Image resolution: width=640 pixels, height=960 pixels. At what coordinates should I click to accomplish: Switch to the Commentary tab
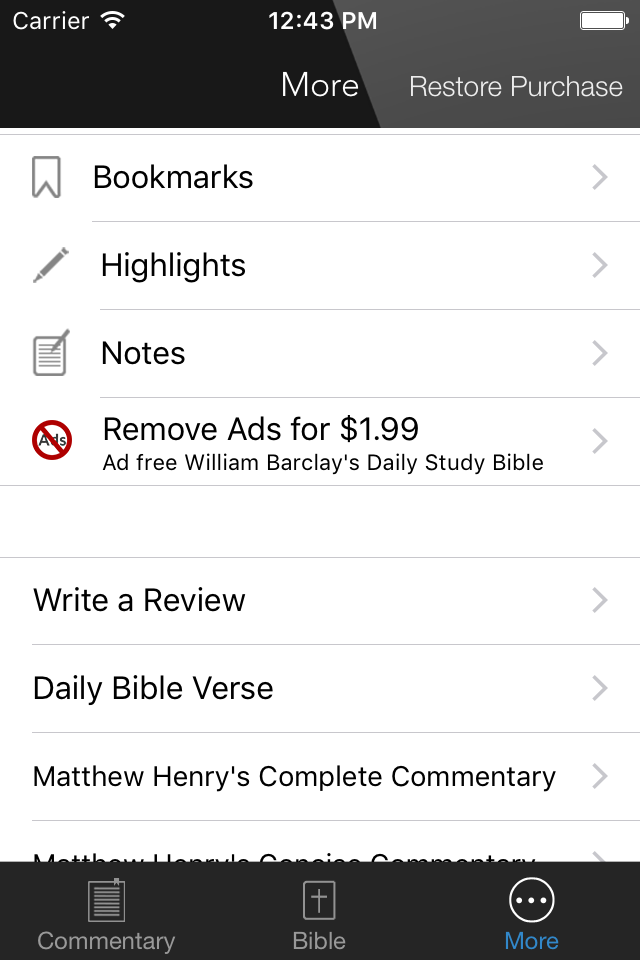pos(106,914)
